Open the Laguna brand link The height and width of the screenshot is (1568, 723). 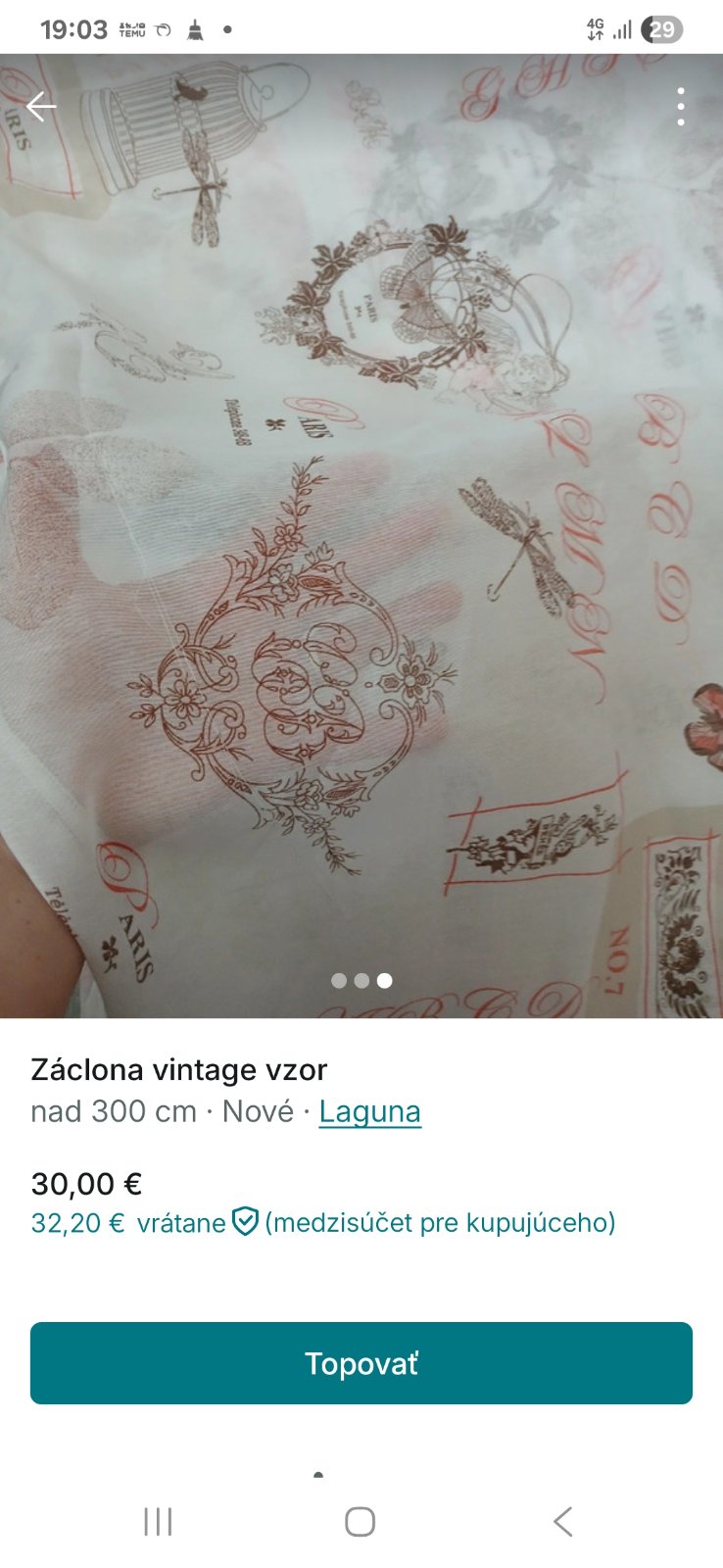pos(369,1111)
